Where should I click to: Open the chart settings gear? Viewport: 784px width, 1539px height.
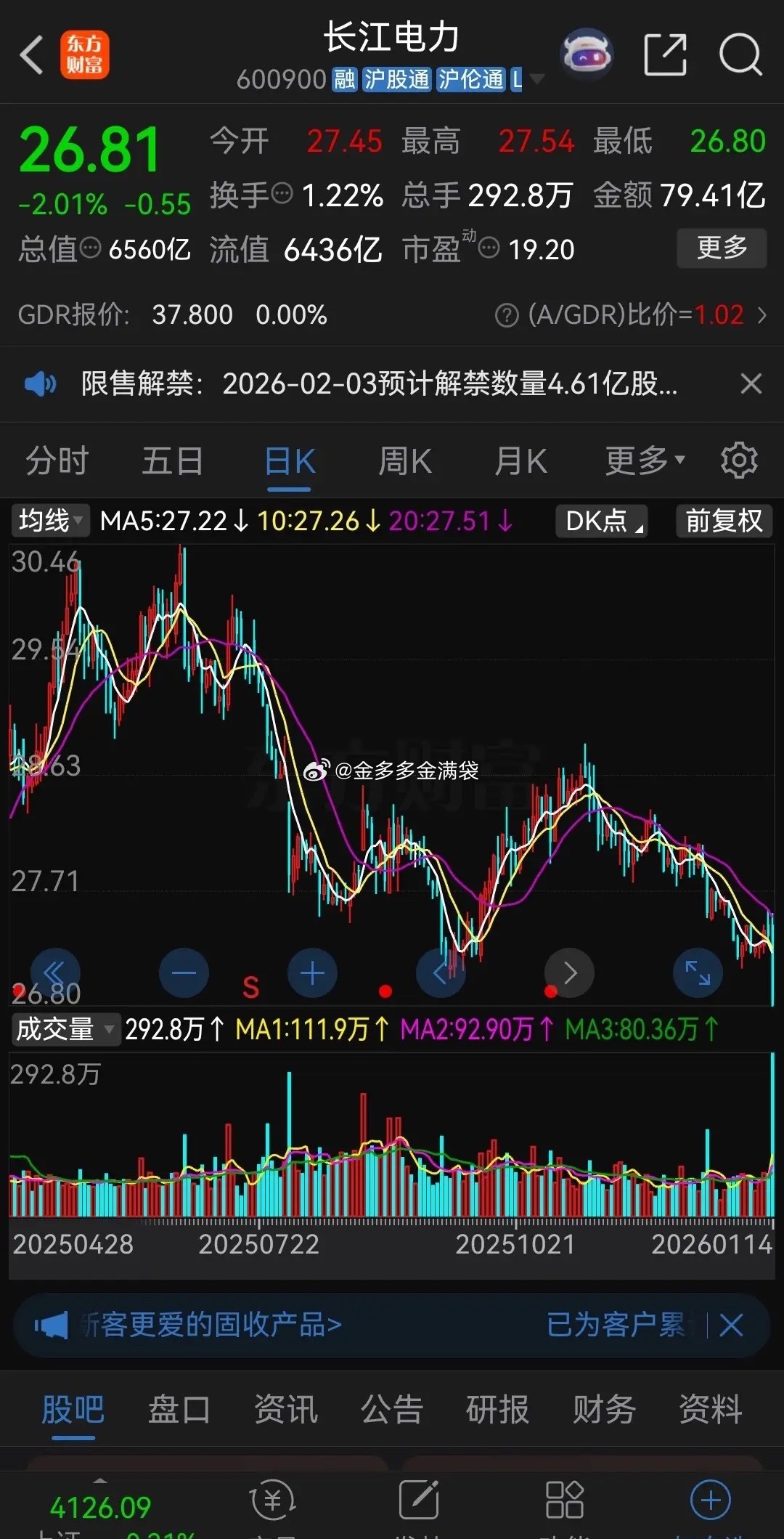point(738,460)
